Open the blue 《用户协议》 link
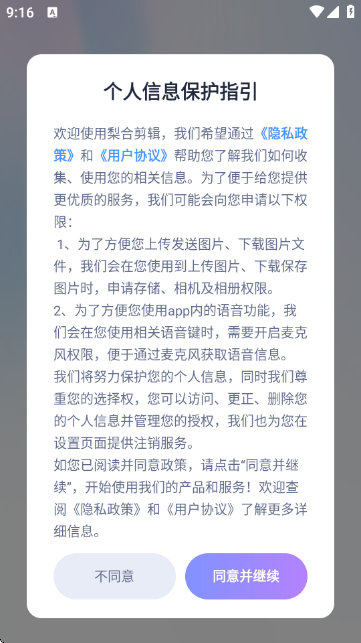The height and width of the screenshot is (643, 361). coord(134,156)
